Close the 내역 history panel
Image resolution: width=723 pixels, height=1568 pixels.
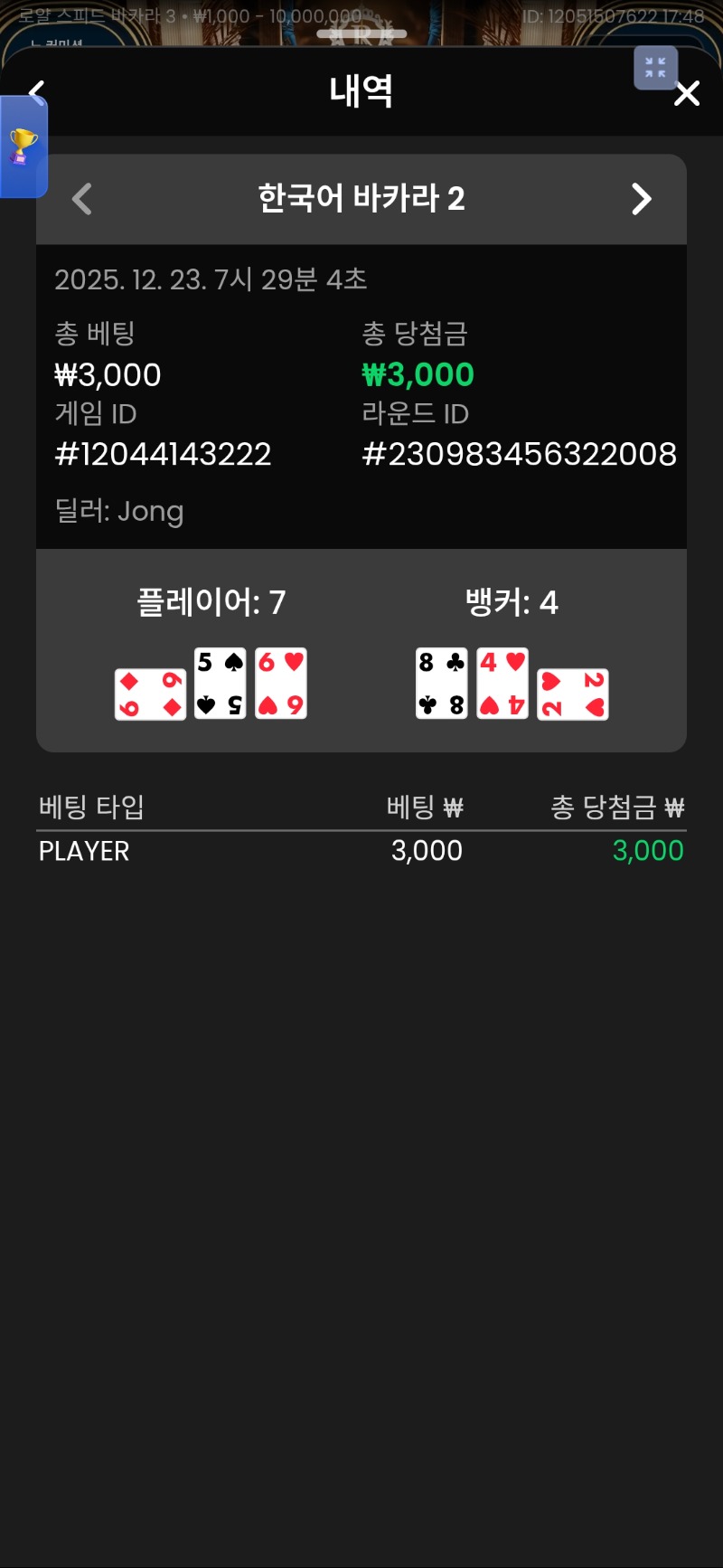tap(687, 93)
